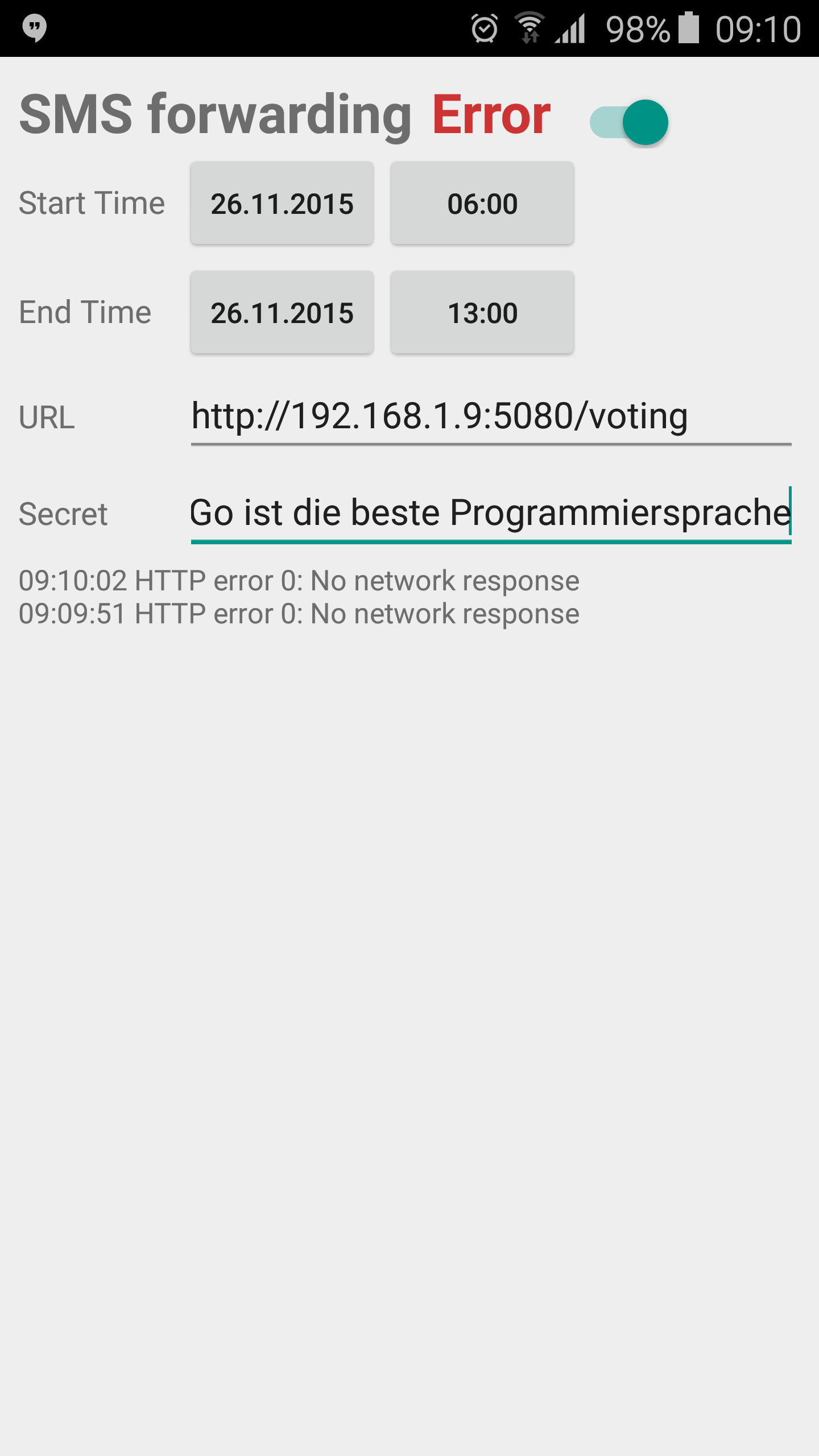Screen dimensions: 819x1456
Task: Change the End Time date 26.11.2015
Action: [282, 312]
